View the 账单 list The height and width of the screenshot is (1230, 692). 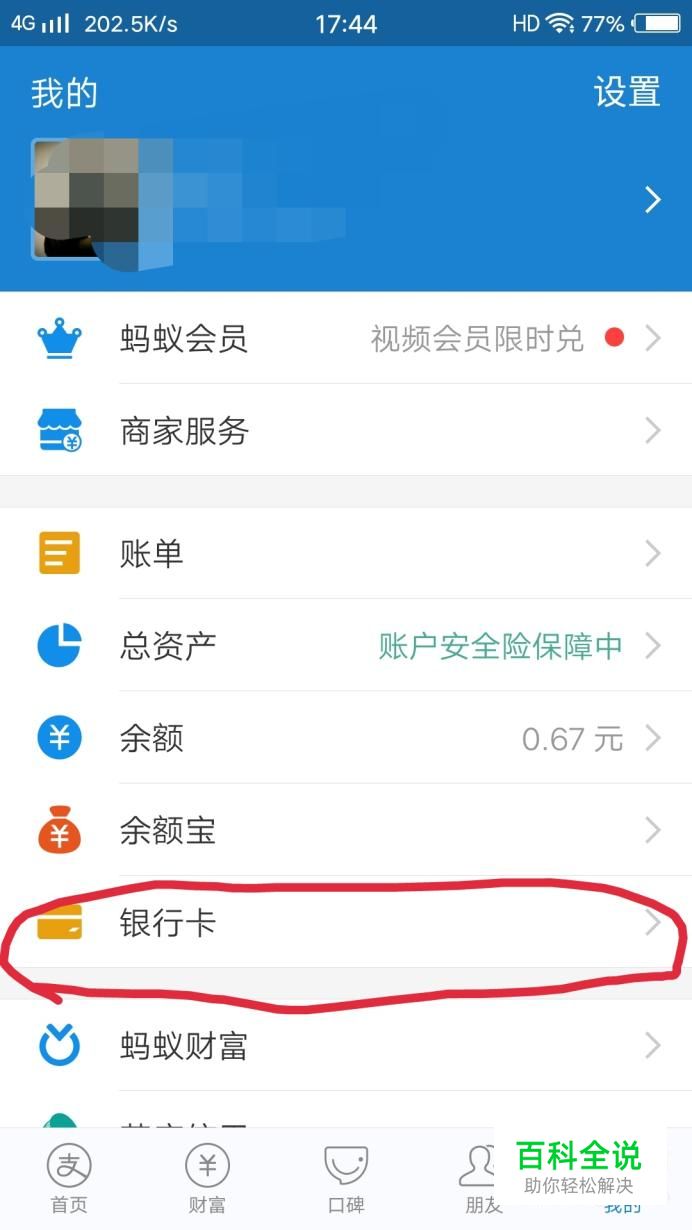(345, 553)
